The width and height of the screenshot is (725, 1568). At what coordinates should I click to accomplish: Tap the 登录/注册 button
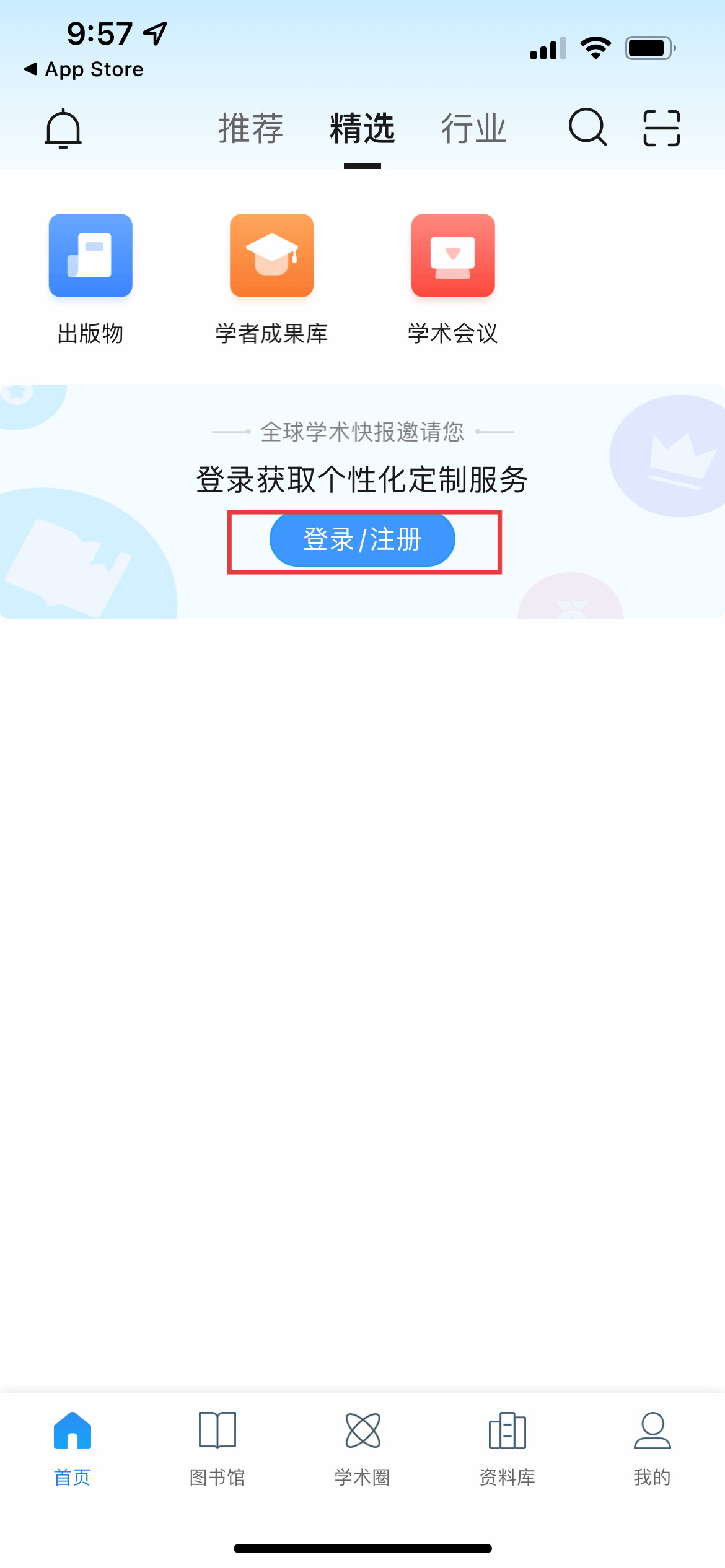pos(362,540)
